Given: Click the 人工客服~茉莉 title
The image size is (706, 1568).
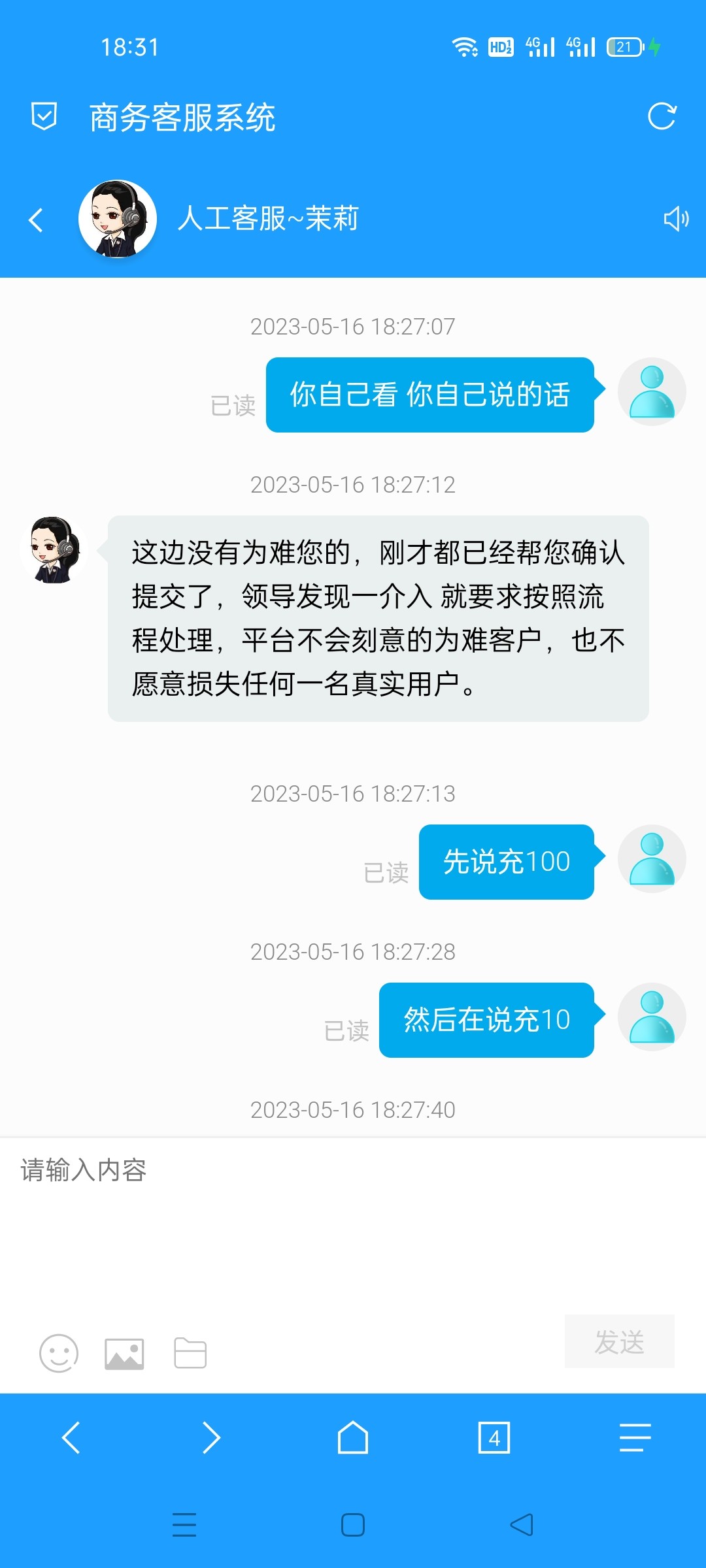Looking at the screenshot, I should (268, 220).
